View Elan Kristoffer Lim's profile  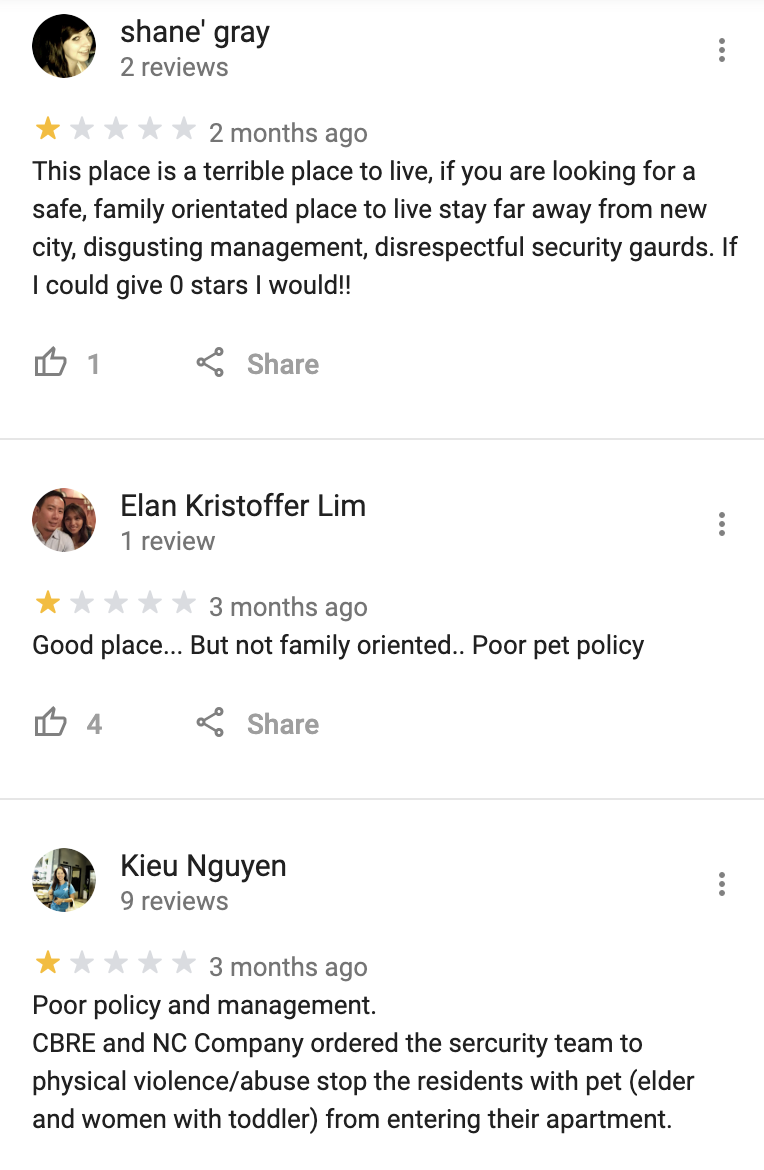click(243, 506)
